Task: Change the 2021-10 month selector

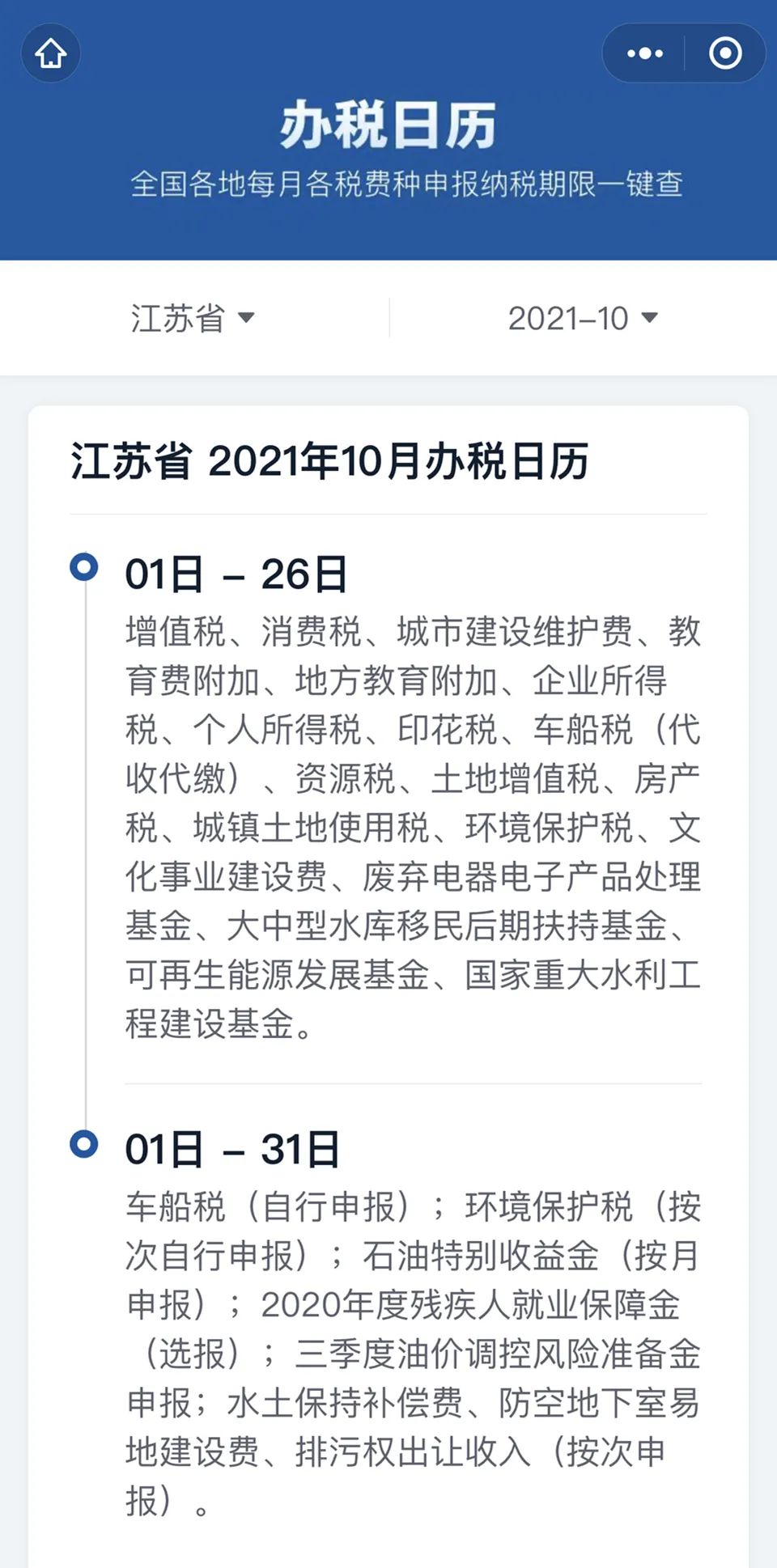Action: pos(583,318)
